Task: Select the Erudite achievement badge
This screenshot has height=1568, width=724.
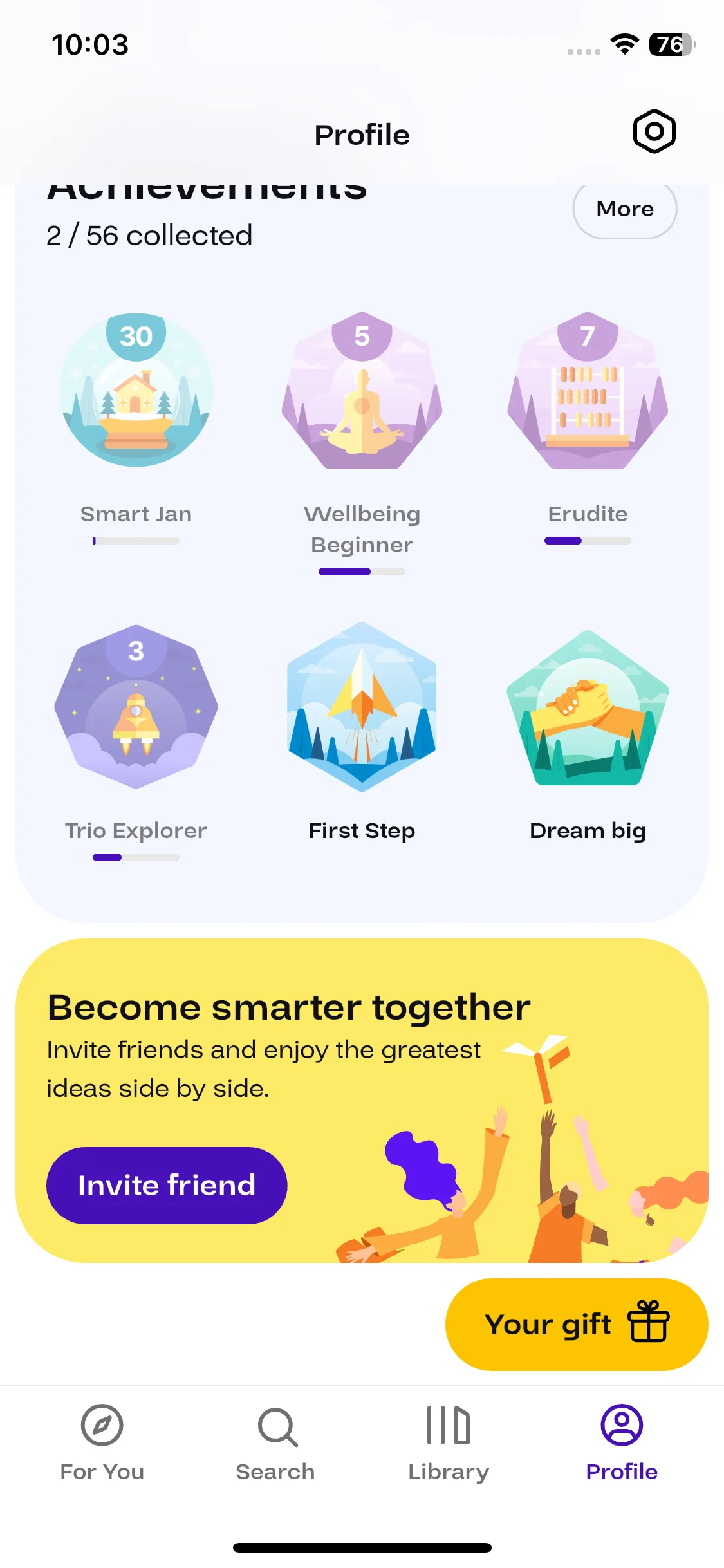Action: pyautogui.click(x=588, y=391)
